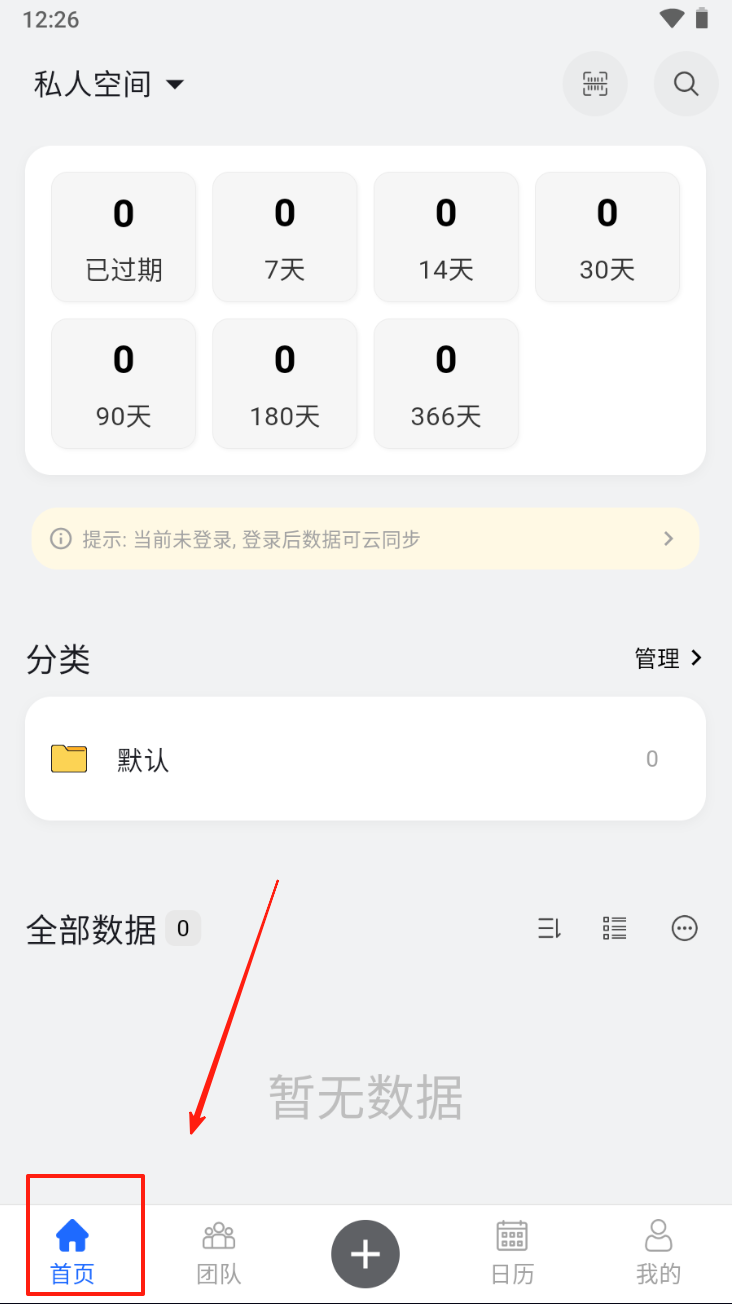Switch the list view layout

(x=615, y=929)
